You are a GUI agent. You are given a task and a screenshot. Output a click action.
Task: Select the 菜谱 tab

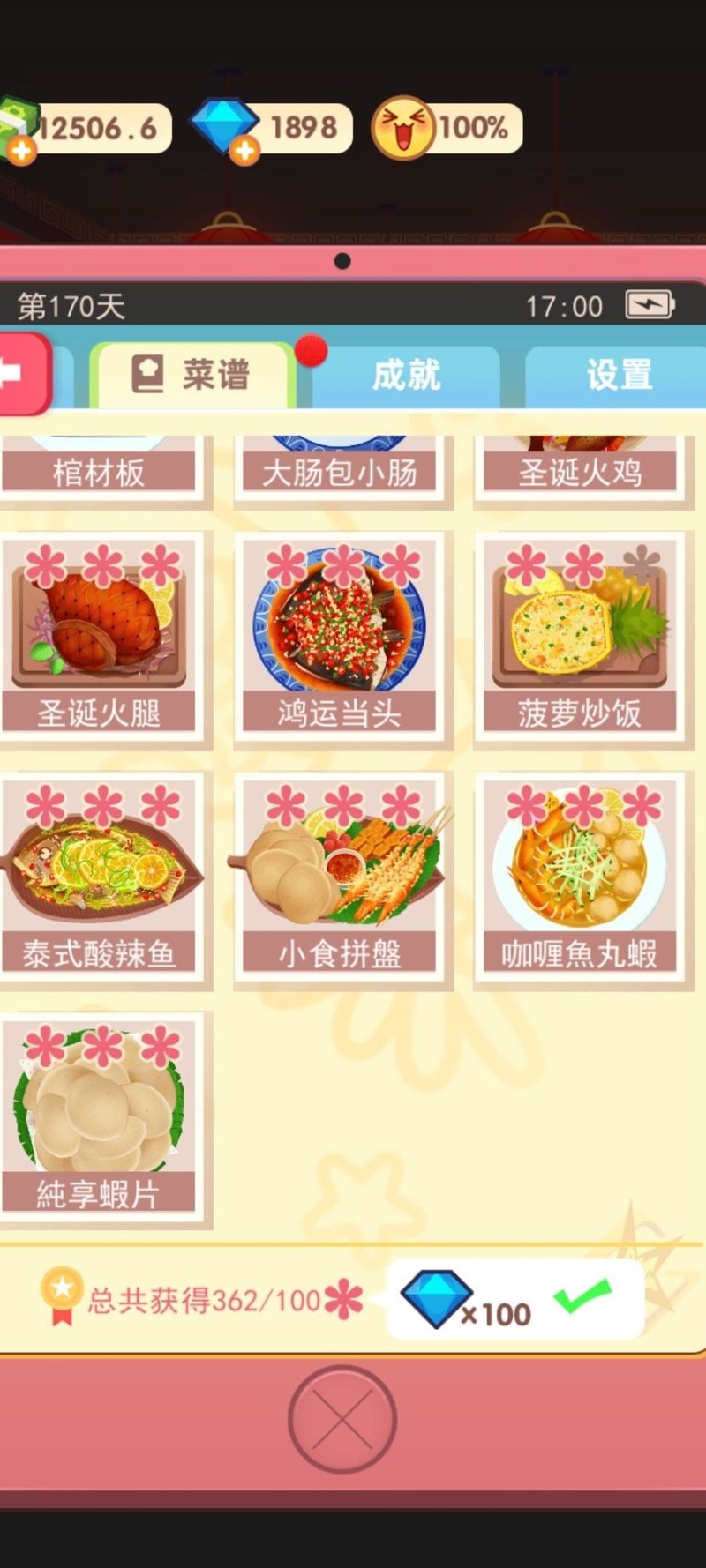(192, 376)
